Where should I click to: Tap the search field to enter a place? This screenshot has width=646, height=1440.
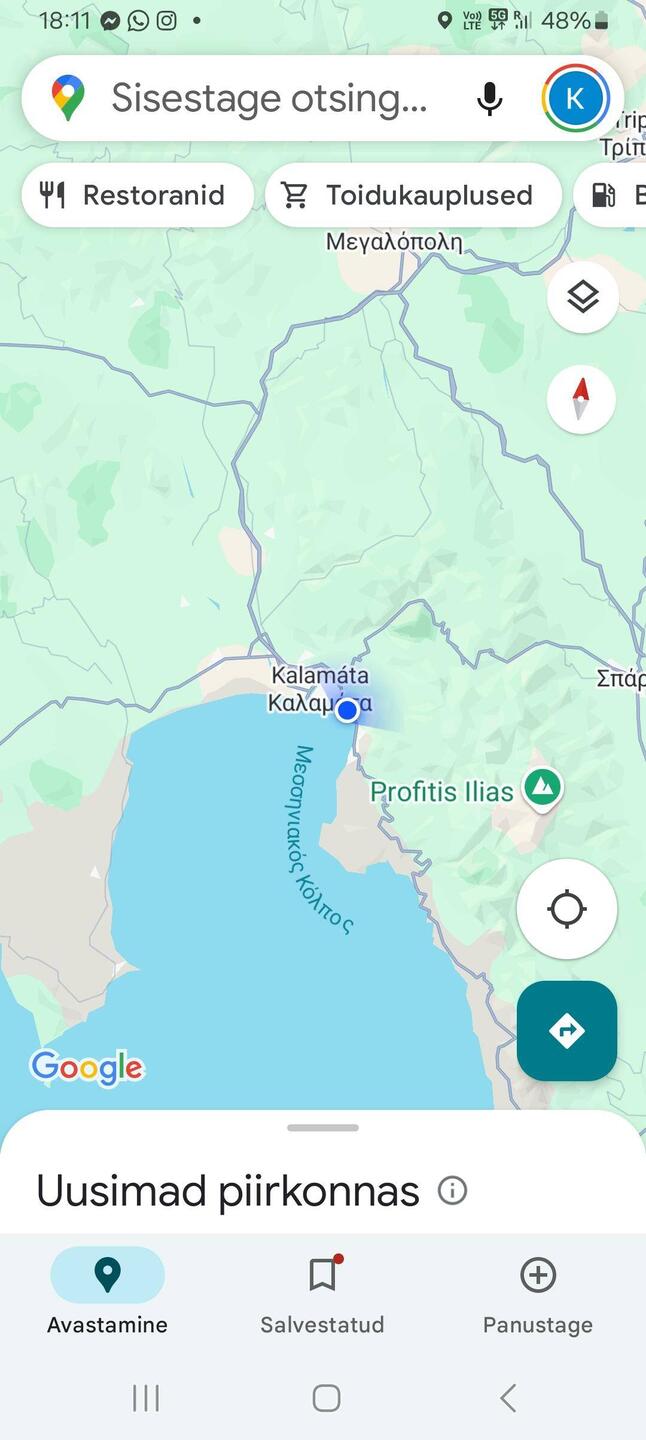[x=268, y=98]
